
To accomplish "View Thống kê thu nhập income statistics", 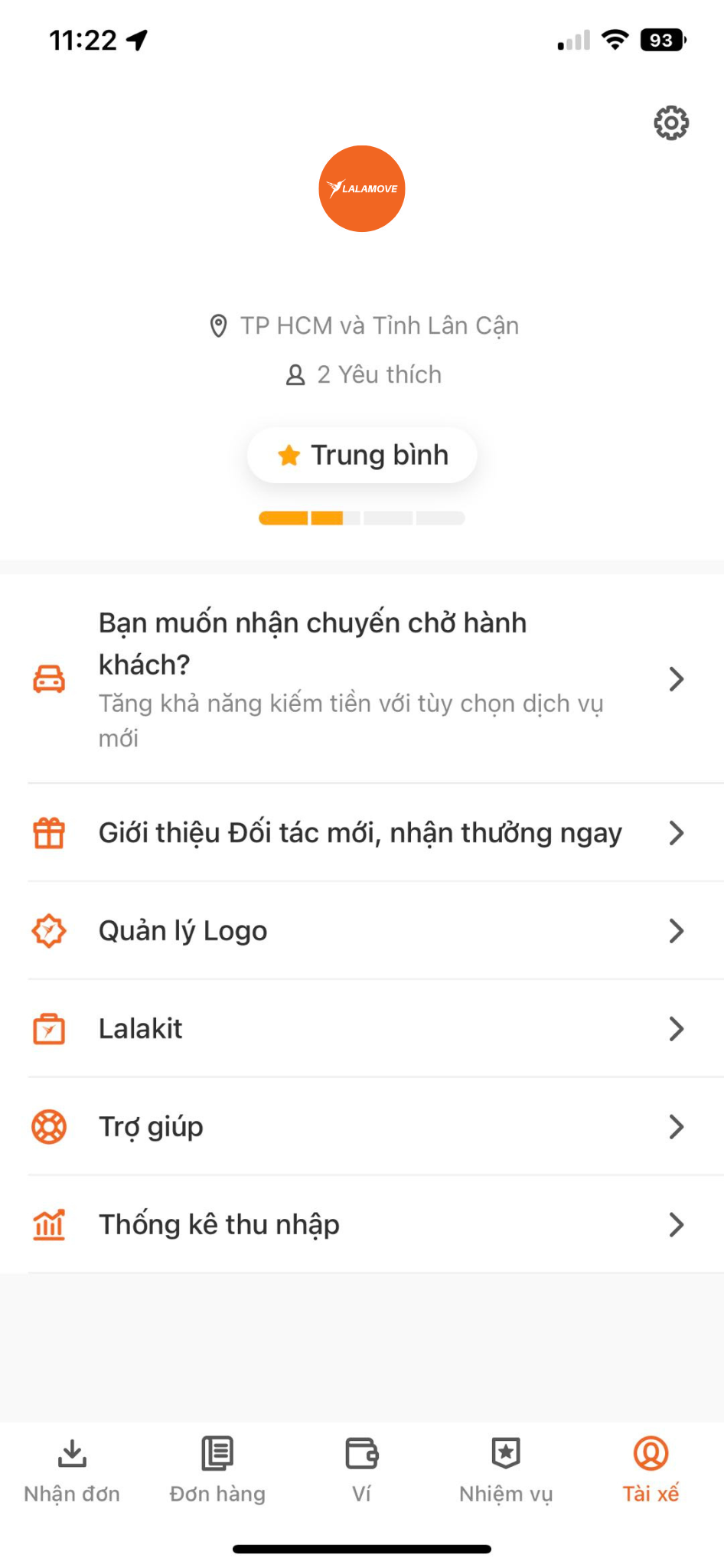I will (361, 1225).
